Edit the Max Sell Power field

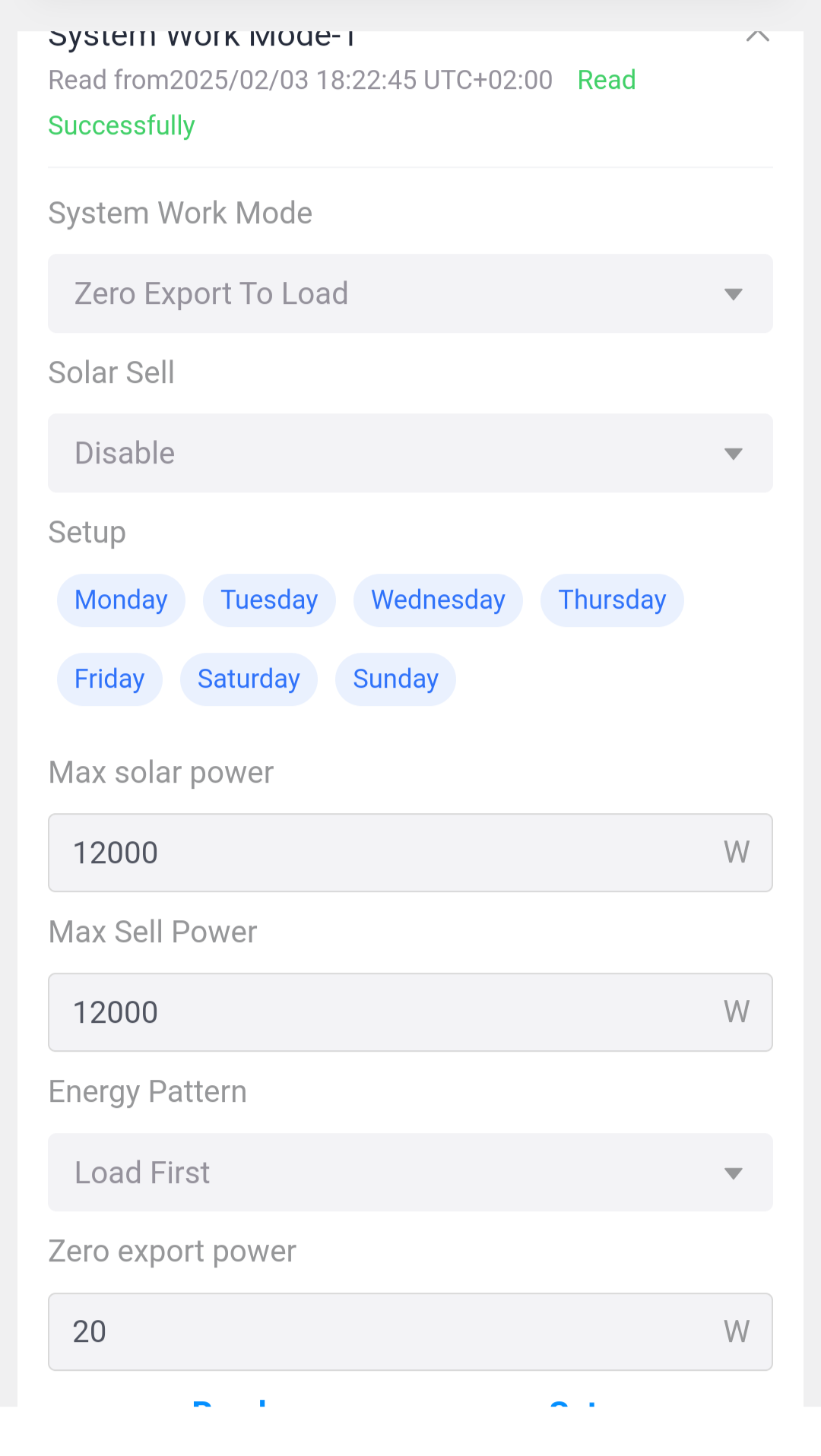click(x=410, y=1012)
